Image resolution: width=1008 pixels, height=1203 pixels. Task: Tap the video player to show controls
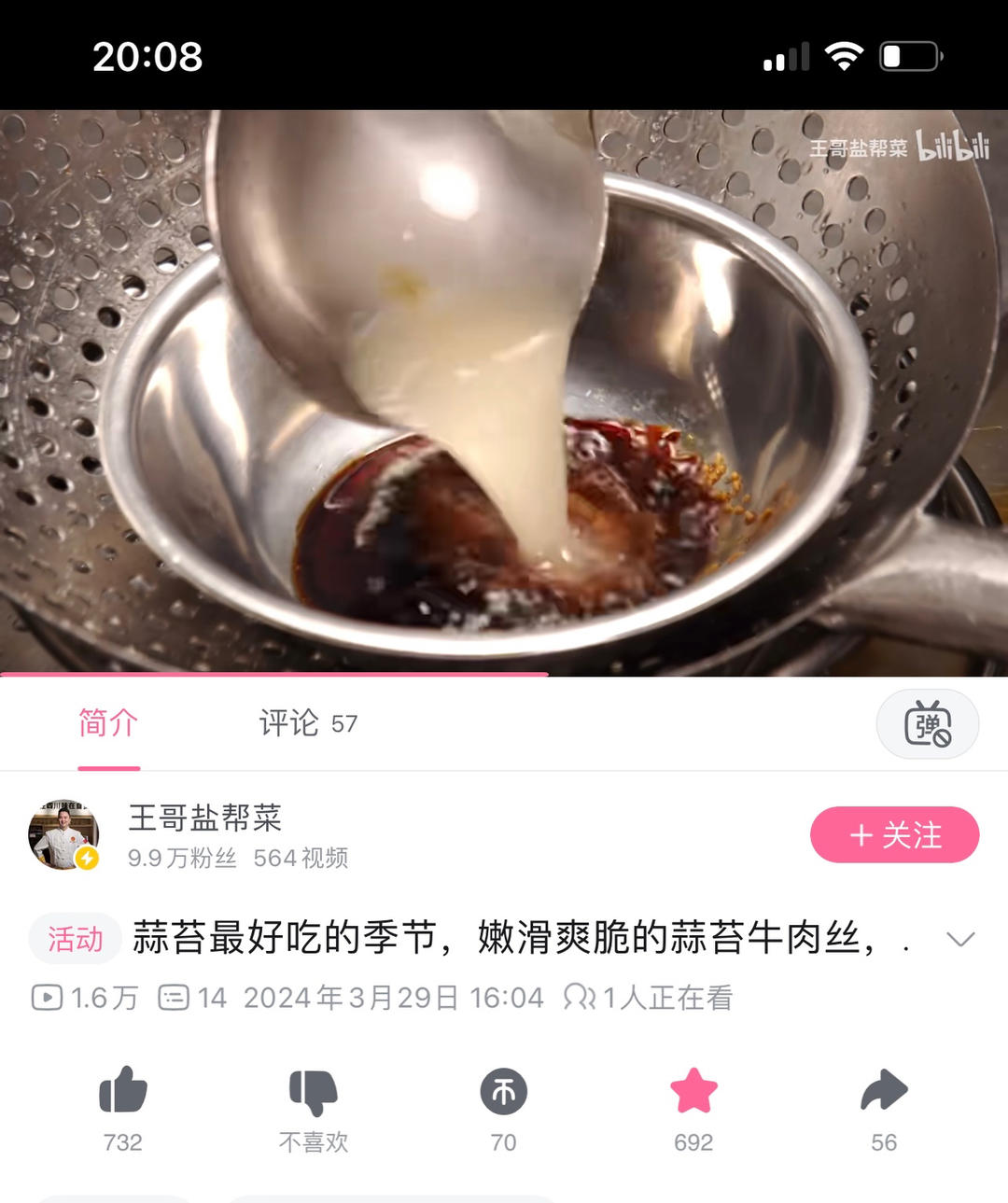pos(504,392)
